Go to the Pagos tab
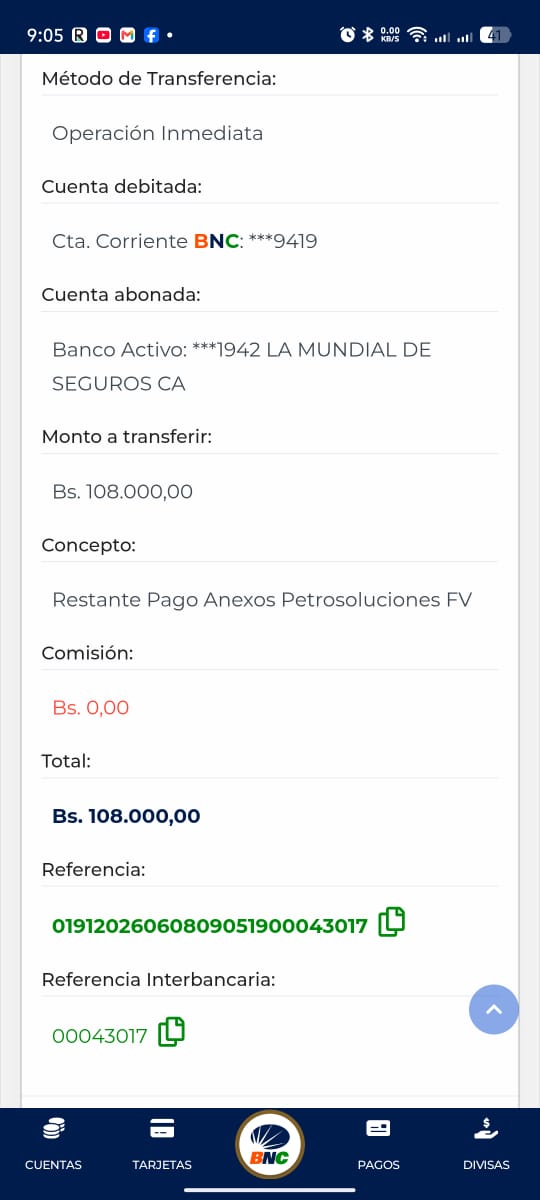Screen dimensions: 540x1200 coord(378,1145)
